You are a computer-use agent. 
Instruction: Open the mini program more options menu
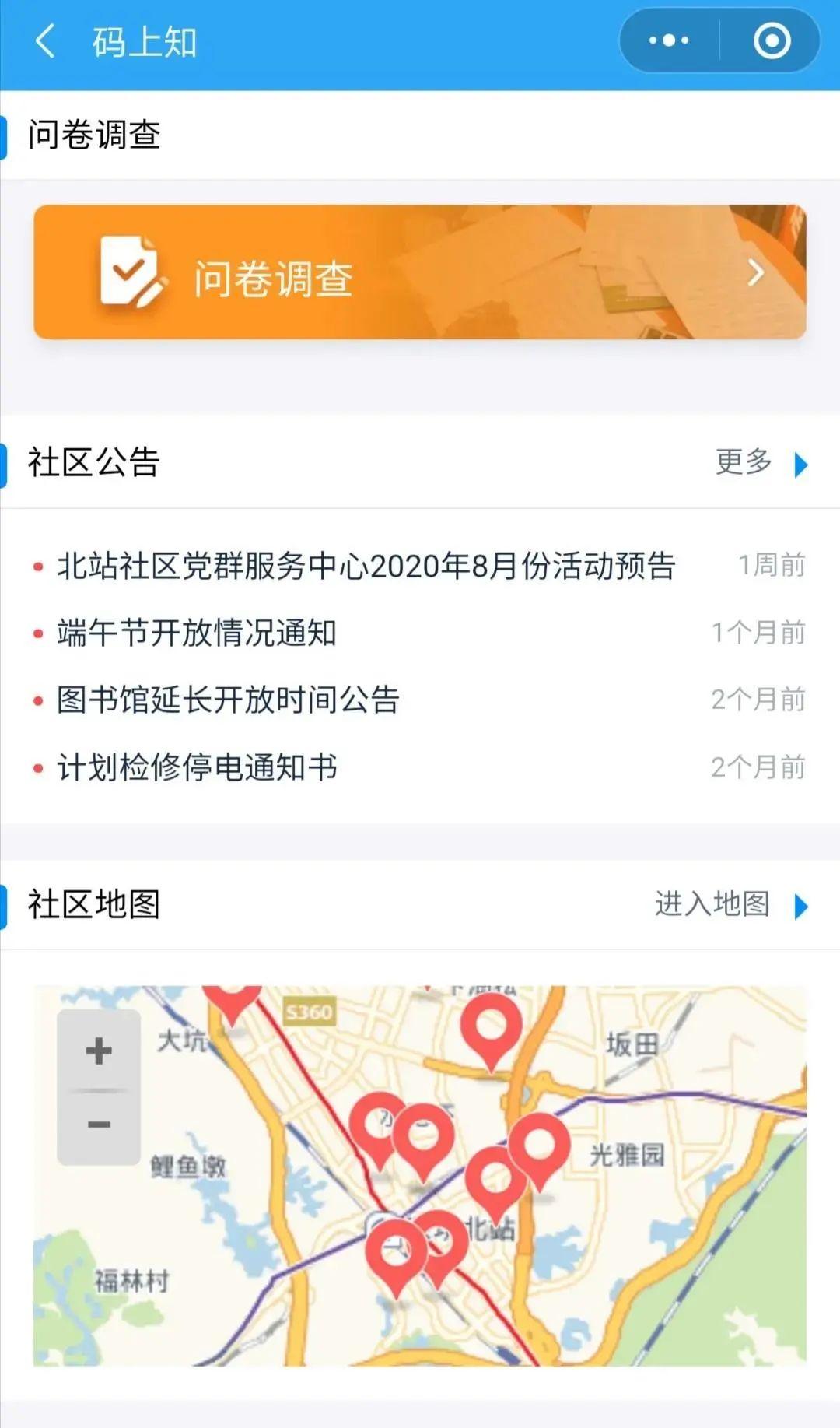click(669, 40)
